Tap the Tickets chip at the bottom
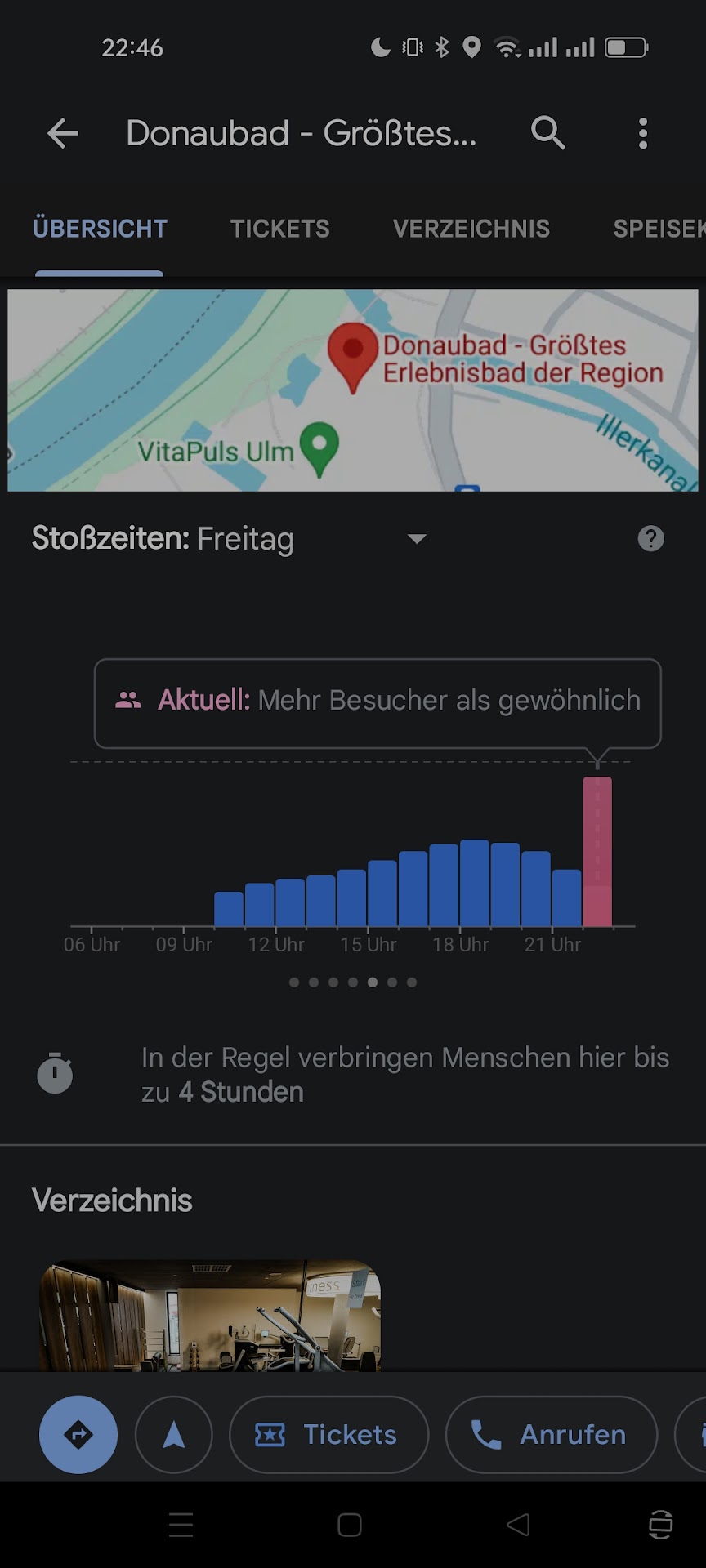The height and width of the screenshot is (1568, 706). coord(328,1434)
